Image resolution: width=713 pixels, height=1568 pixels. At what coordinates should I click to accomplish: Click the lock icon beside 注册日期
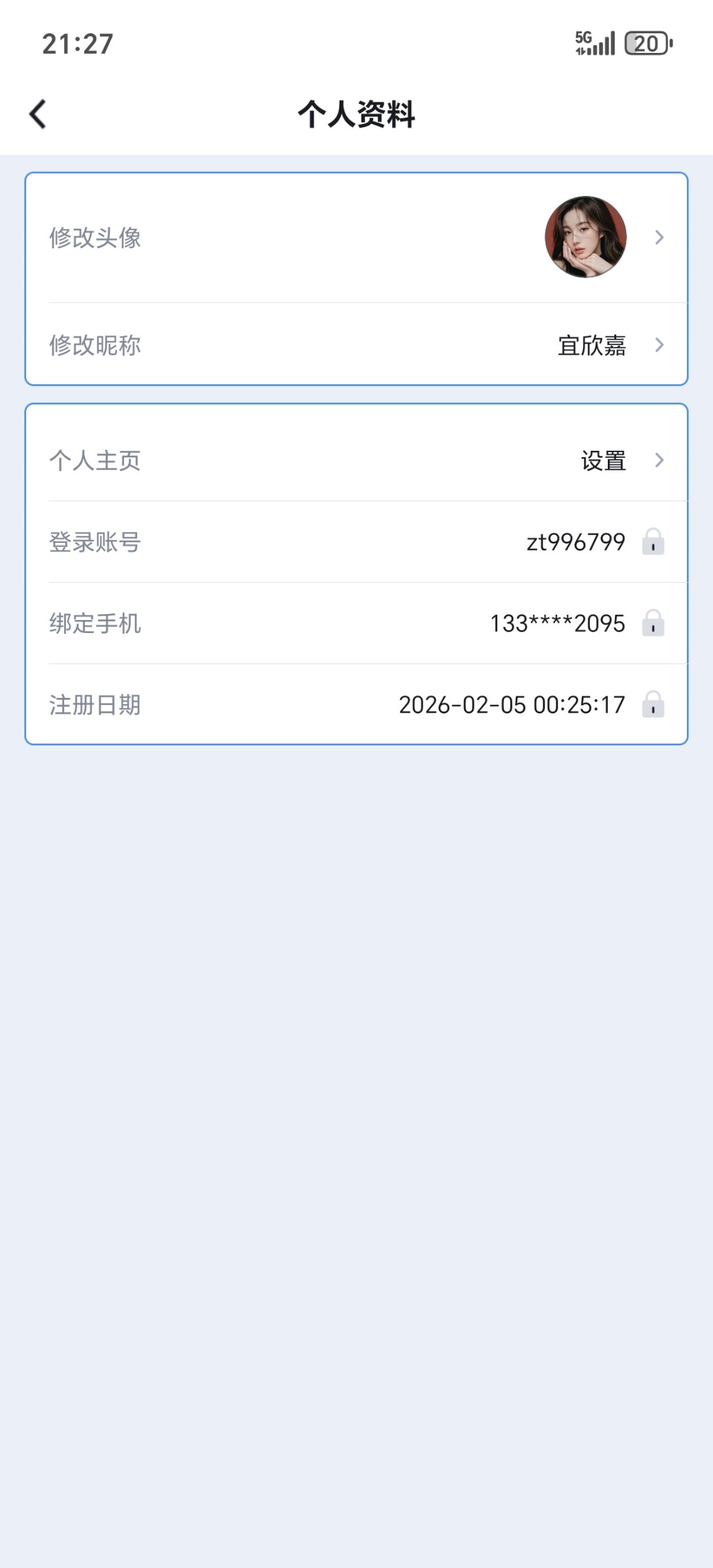coord(654,706)
